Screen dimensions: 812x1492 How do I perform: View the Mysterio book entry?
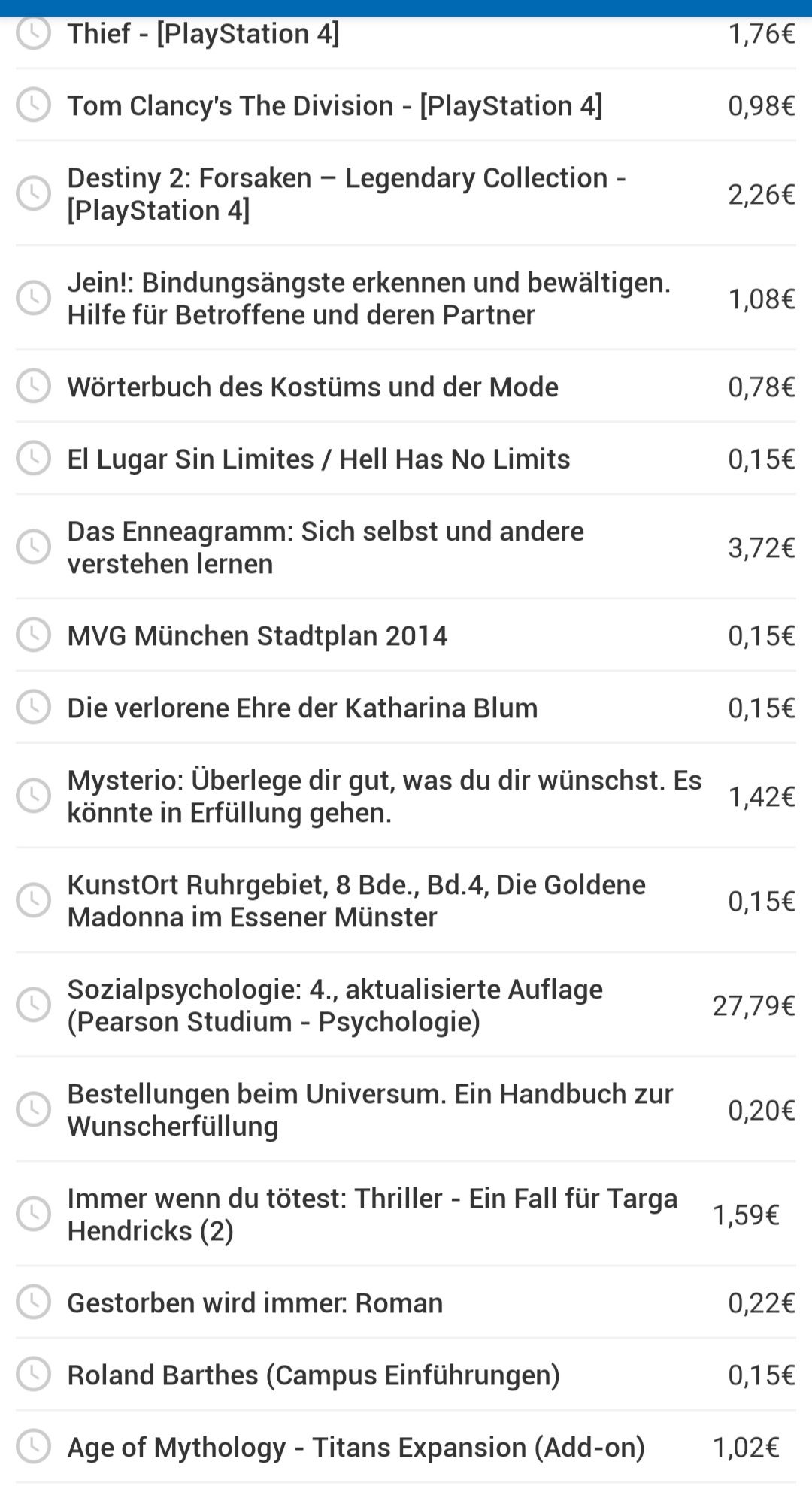click(x=383, y=796)
